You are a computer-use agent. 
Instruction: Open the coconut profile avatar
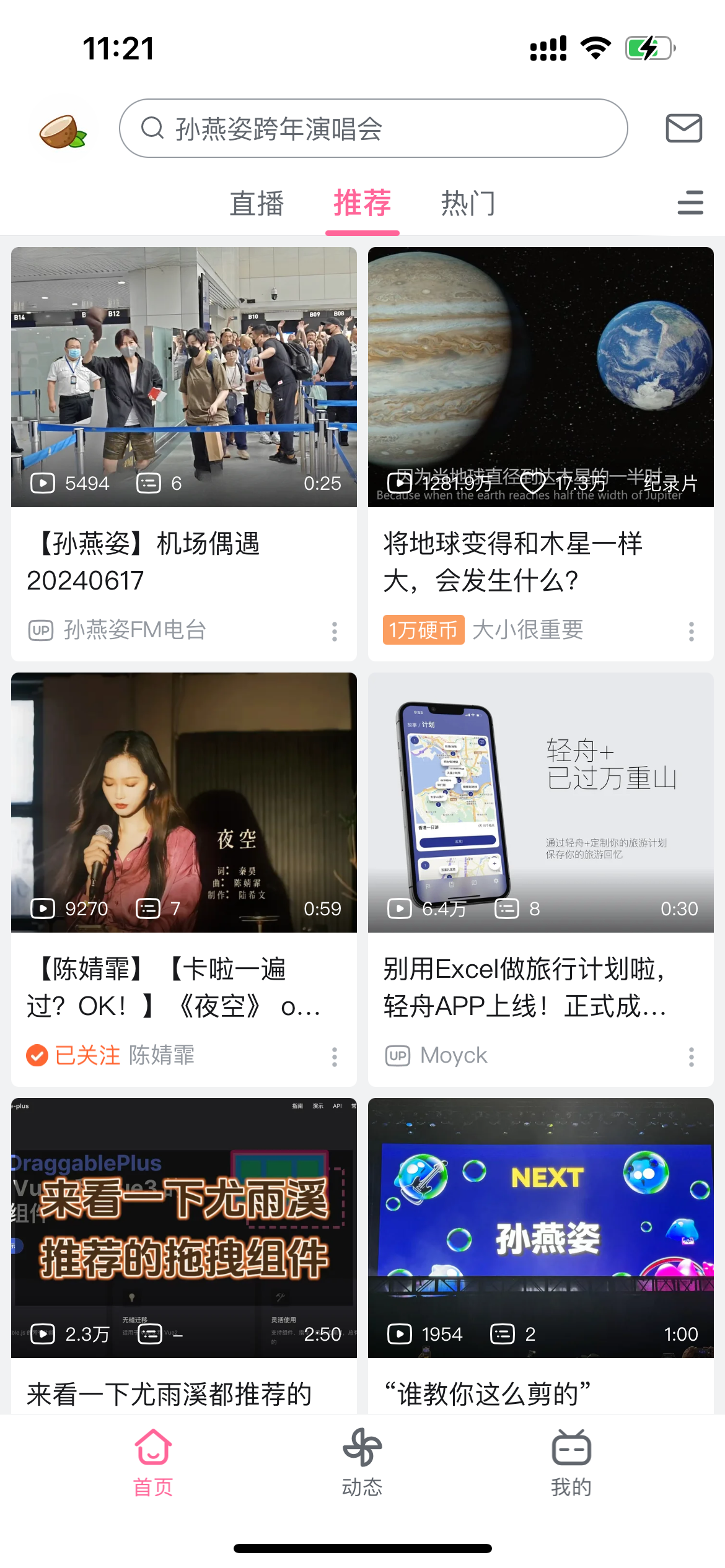pos(61,129)
